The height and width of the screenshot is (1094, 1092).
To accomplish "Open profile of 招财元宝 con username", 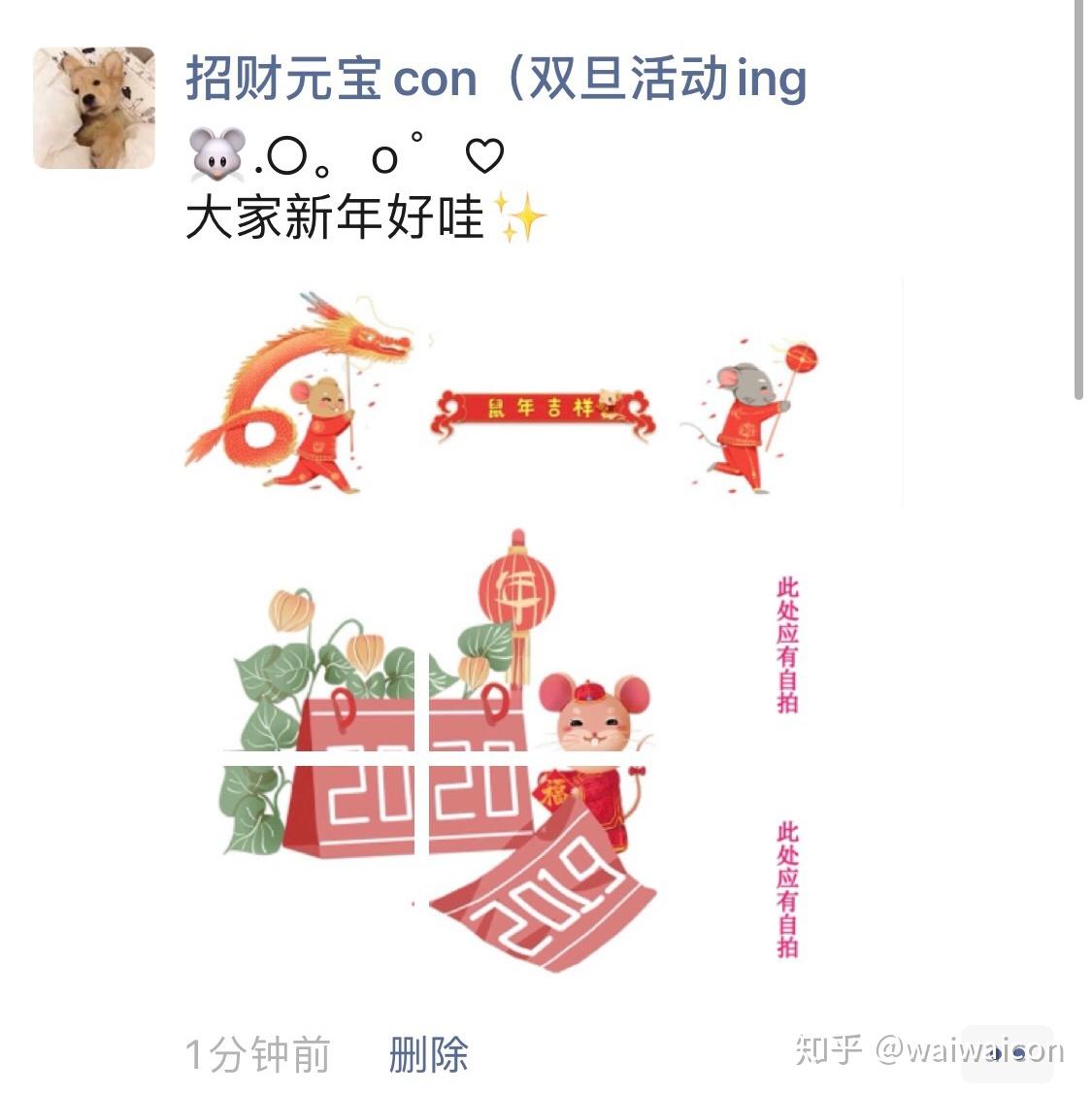I will (495, 79).
